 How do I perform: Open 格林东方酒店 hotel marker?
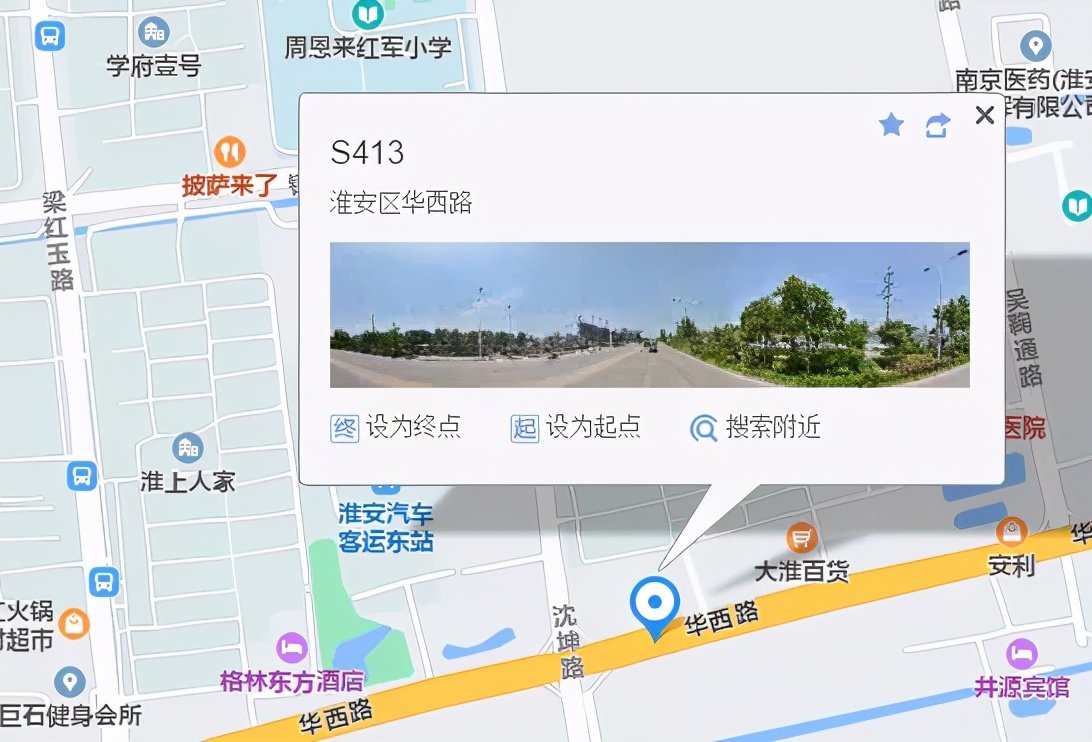[x=292, y=648]
